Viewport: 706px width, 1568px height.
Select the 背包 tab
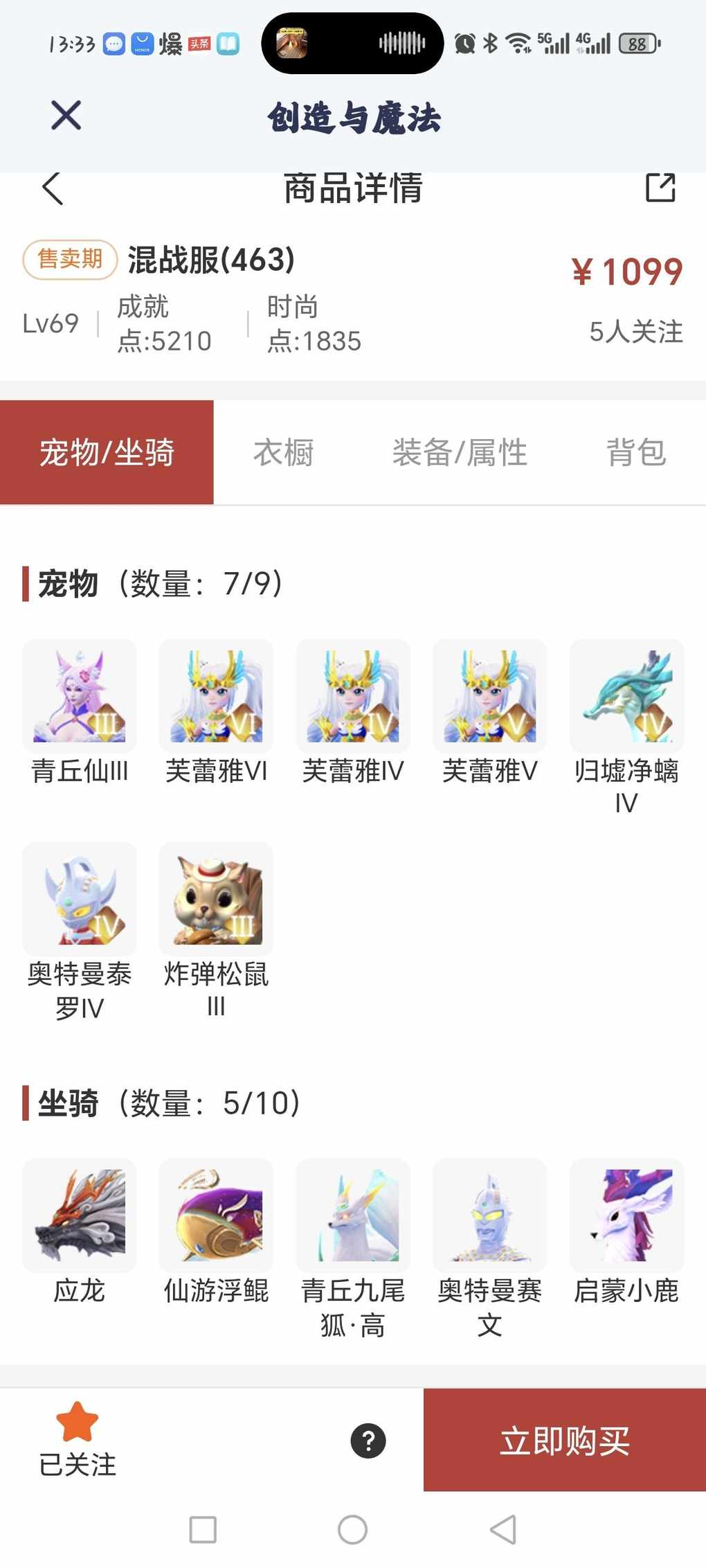(x=635, y=453)
